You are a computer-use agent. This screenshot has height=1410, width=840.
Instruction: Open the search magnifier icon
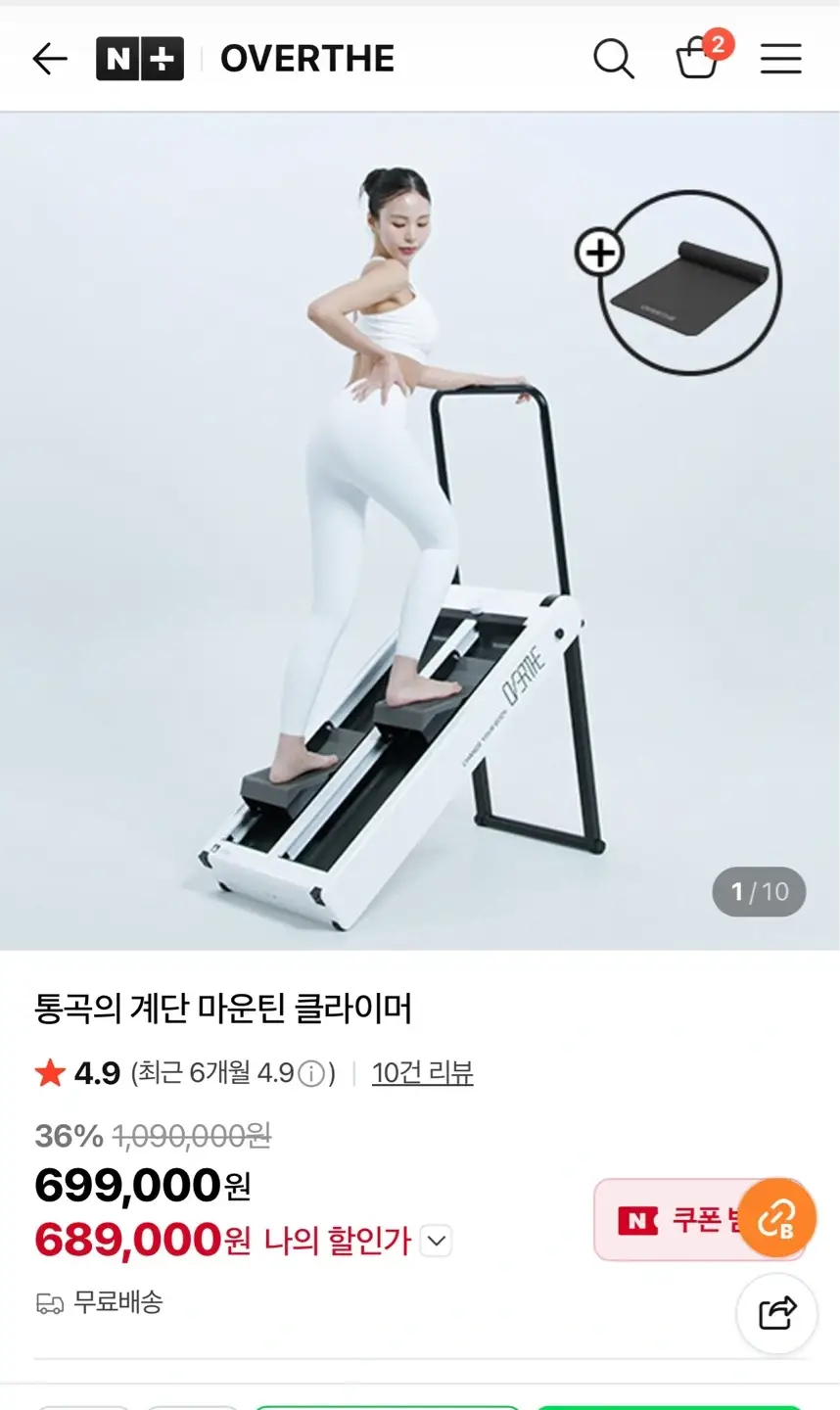pos(614,59)
